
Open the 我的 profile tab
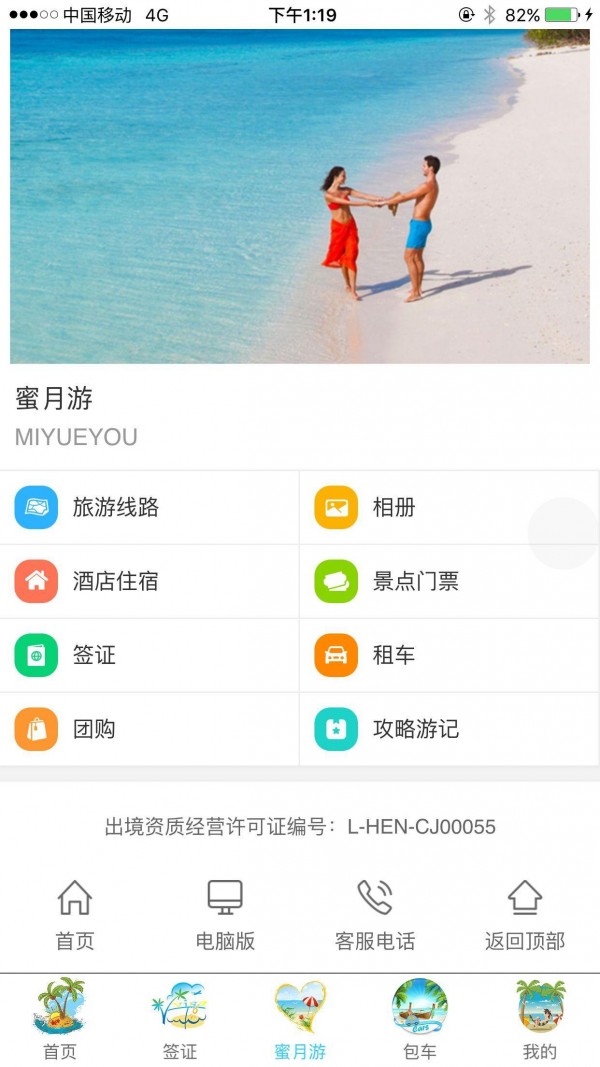[540, 1020]
